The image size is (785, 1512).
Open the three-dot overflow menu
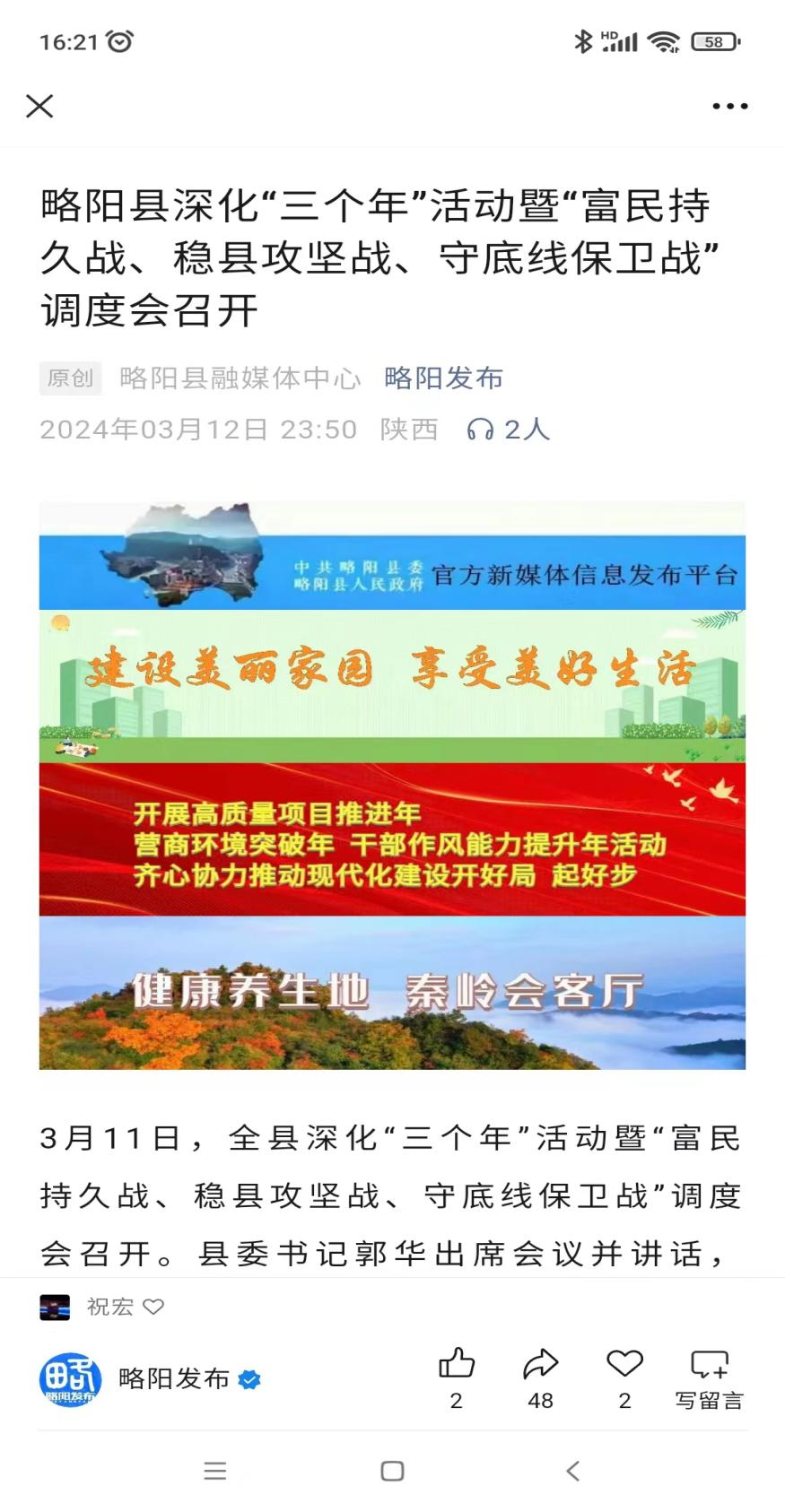[x=729, y=106]
